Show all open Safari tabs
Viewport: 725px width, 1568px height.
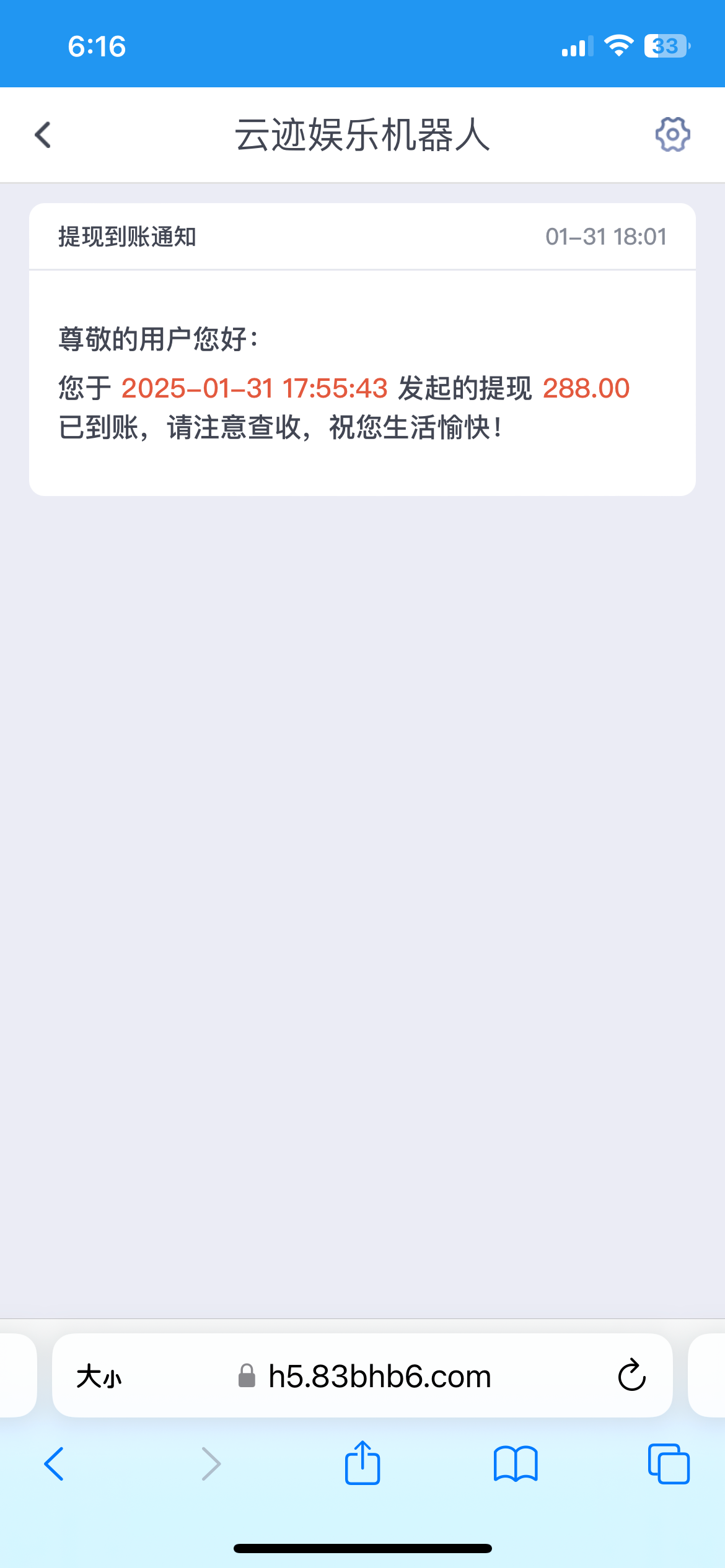point(668,1464)
